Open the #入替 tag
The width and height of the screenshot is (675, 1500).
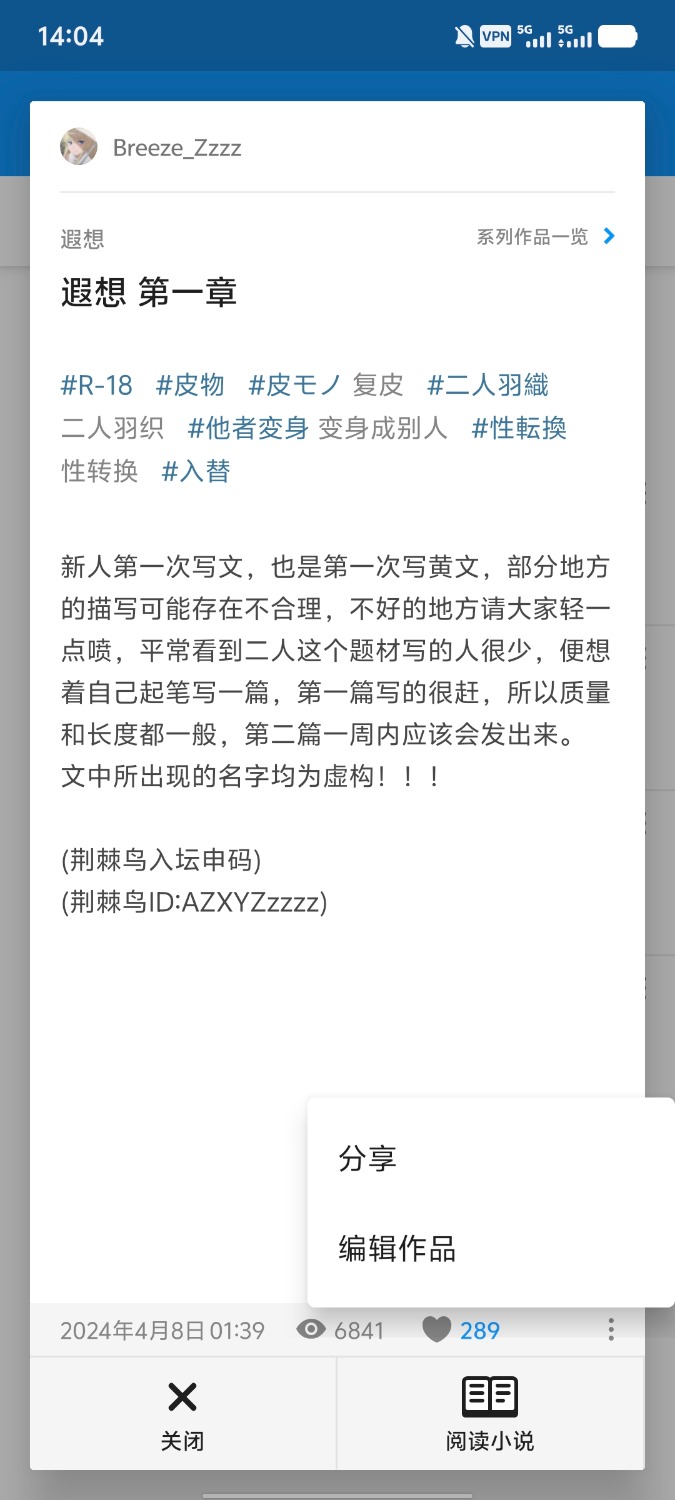click(196, 471)
